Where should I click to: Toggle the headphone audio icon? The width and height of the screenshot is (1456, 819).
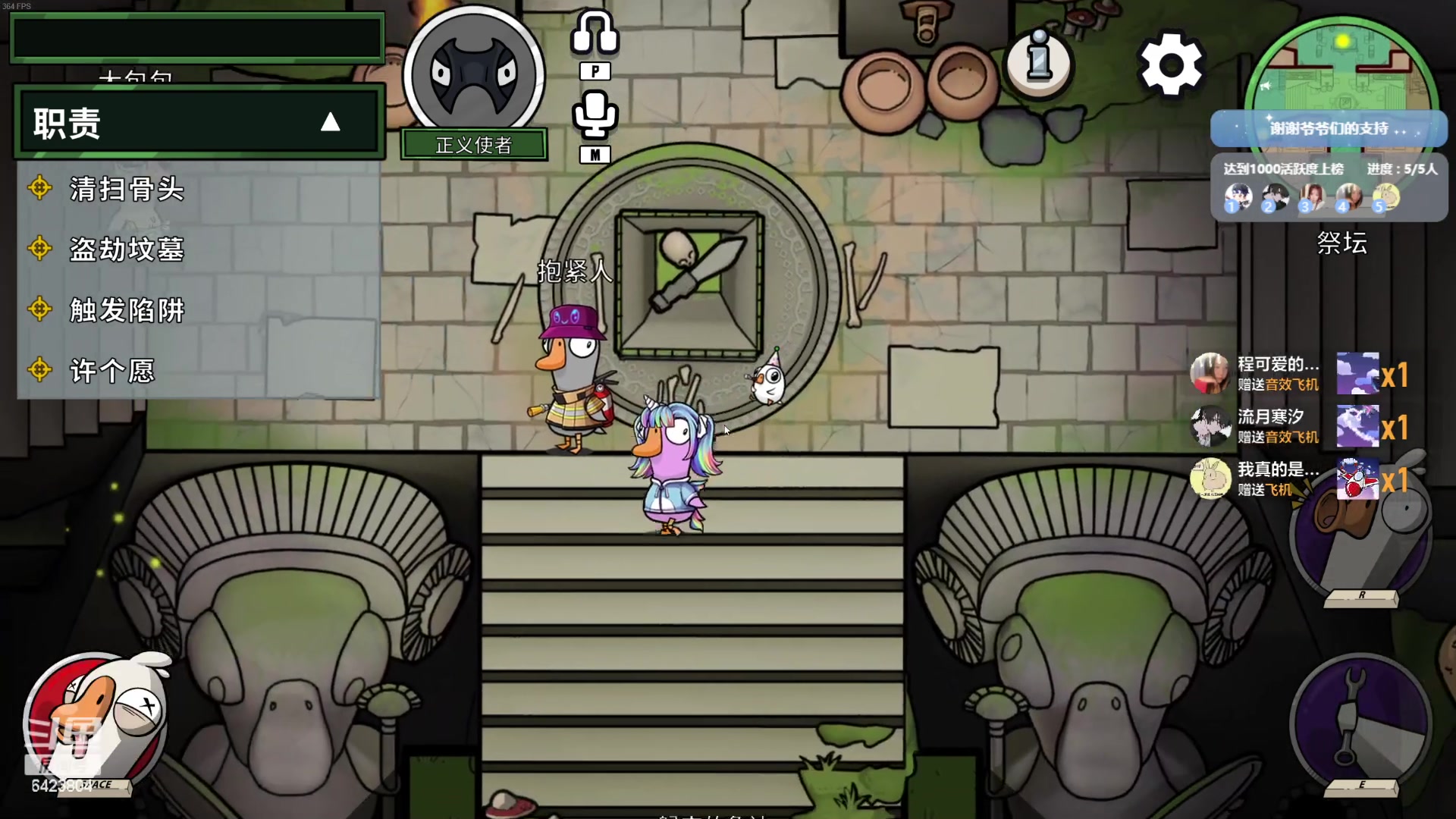pyautogui.click(x=595, y=33)
